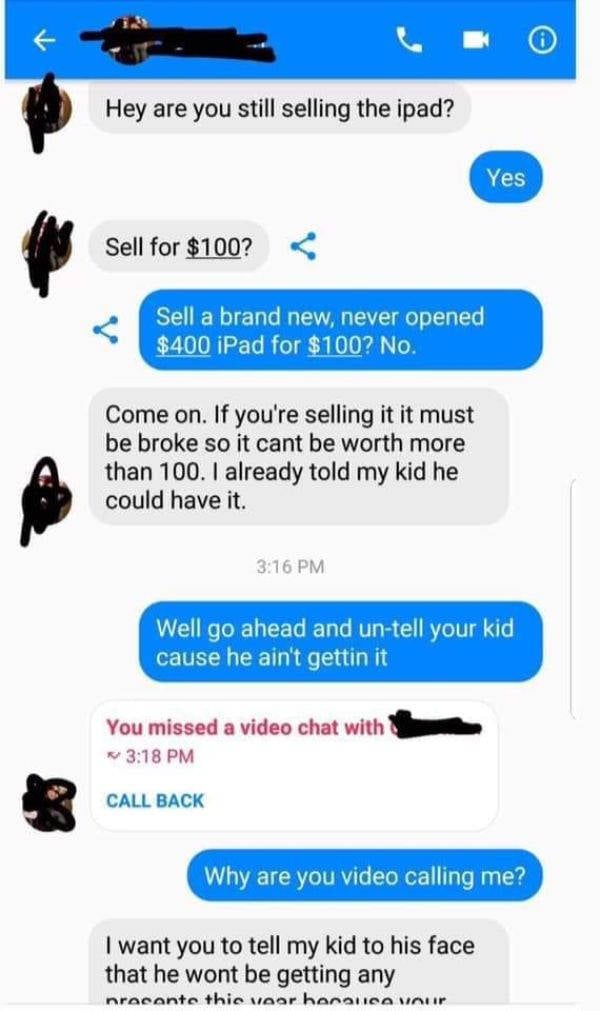Share the 'brand new, never opened' reply
This screenshot has height=1011, width=600.
tap(107, 328)
